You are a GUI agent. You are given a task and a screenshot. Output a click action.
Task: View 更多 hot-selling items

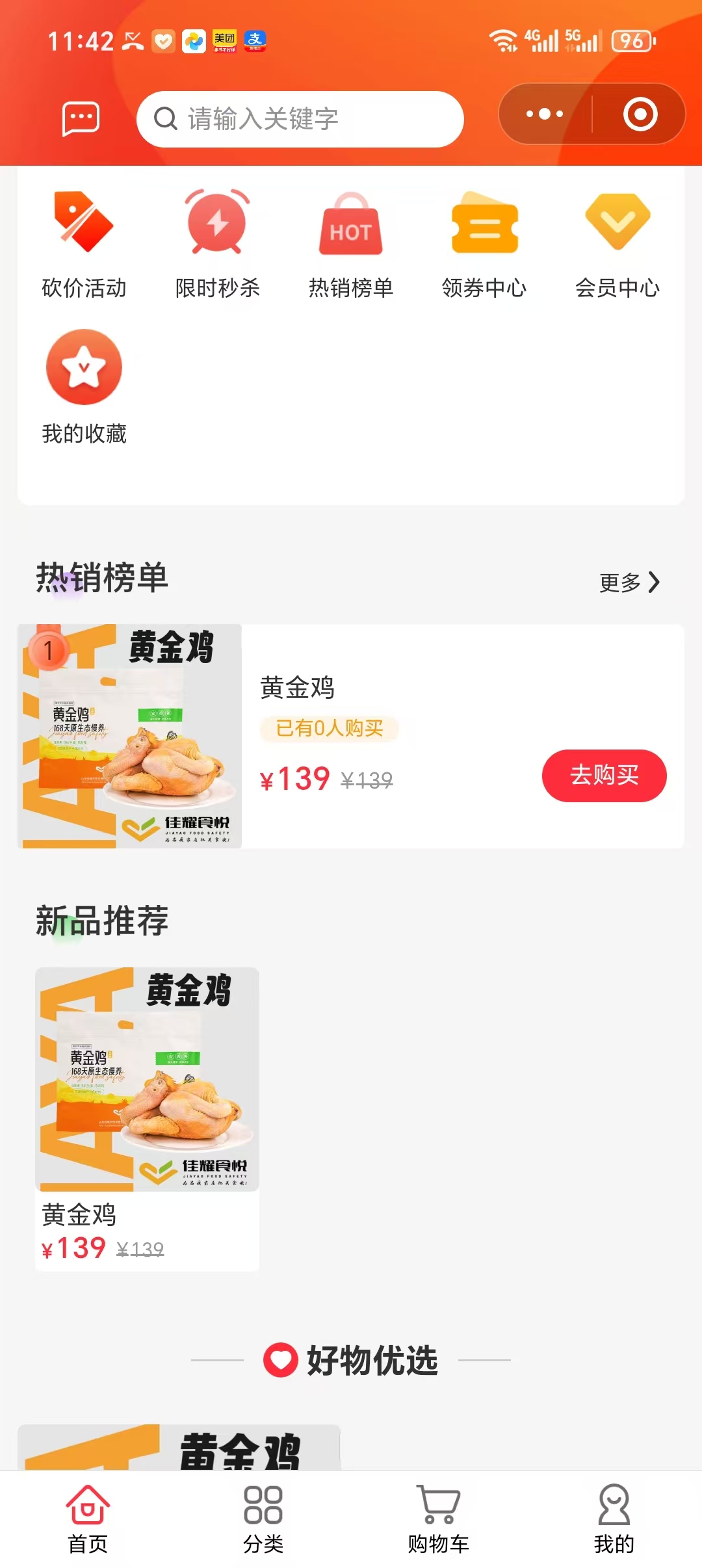pos(629,582)
